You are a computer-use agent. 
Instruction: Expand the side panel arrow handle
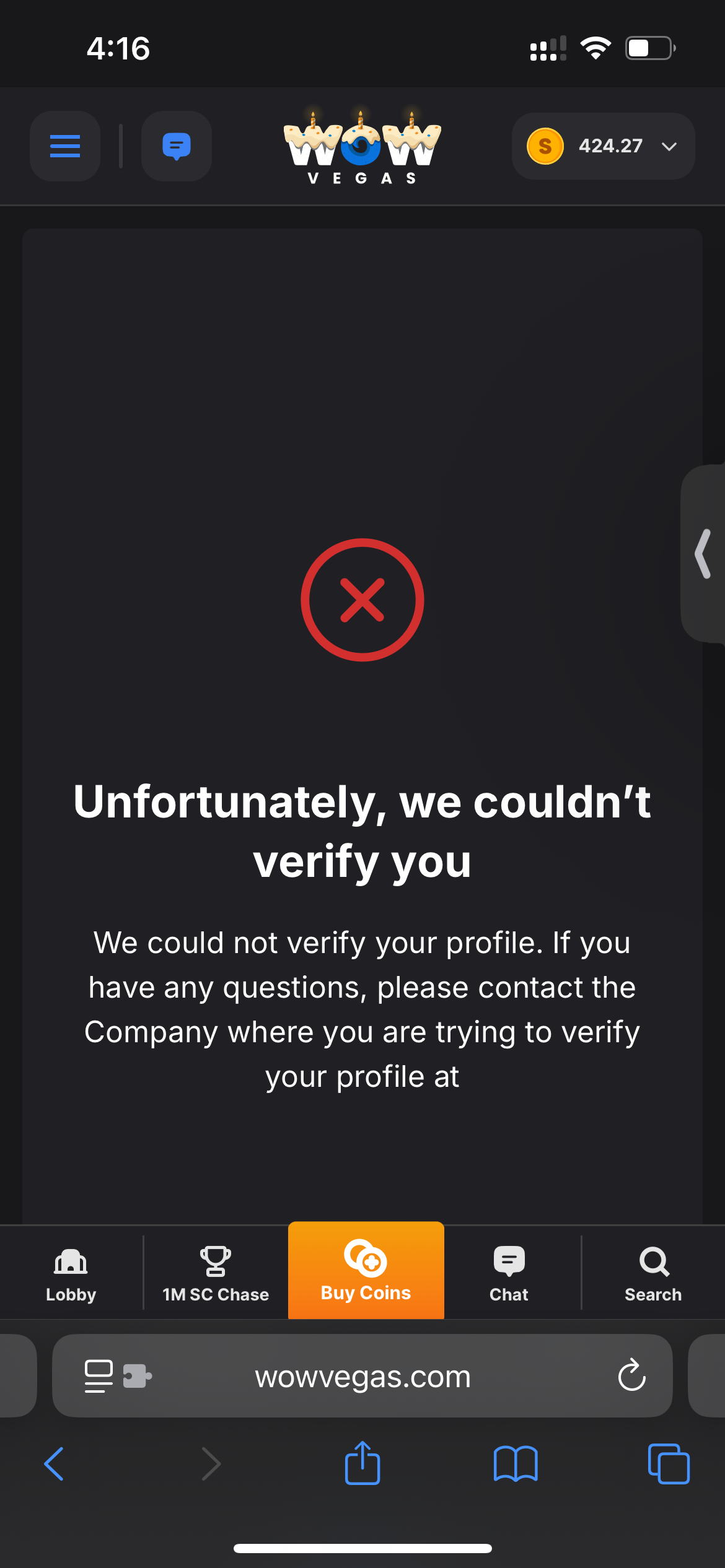click(704, 554)
